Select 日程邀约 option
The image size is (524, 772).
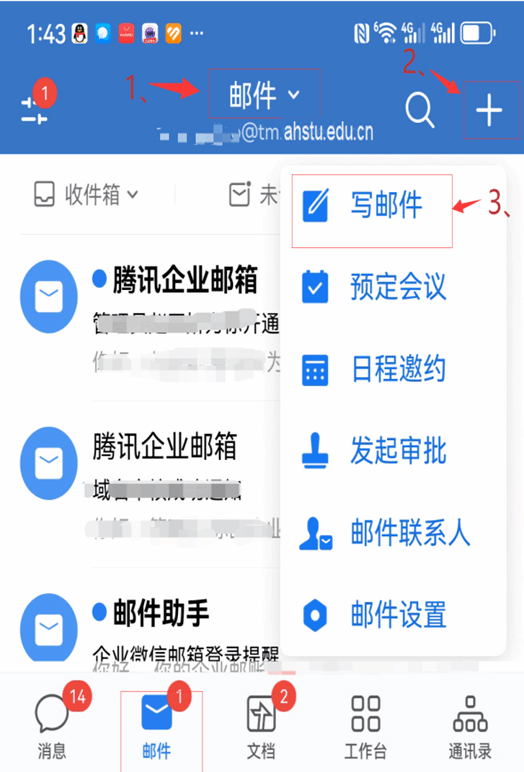(374, 369)
